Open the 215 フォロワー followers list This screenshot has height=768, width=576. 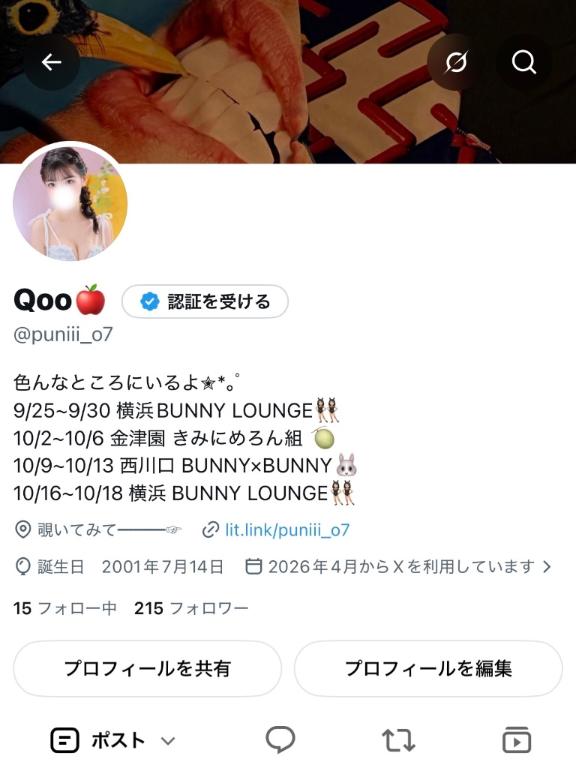[x=191, y=608]
